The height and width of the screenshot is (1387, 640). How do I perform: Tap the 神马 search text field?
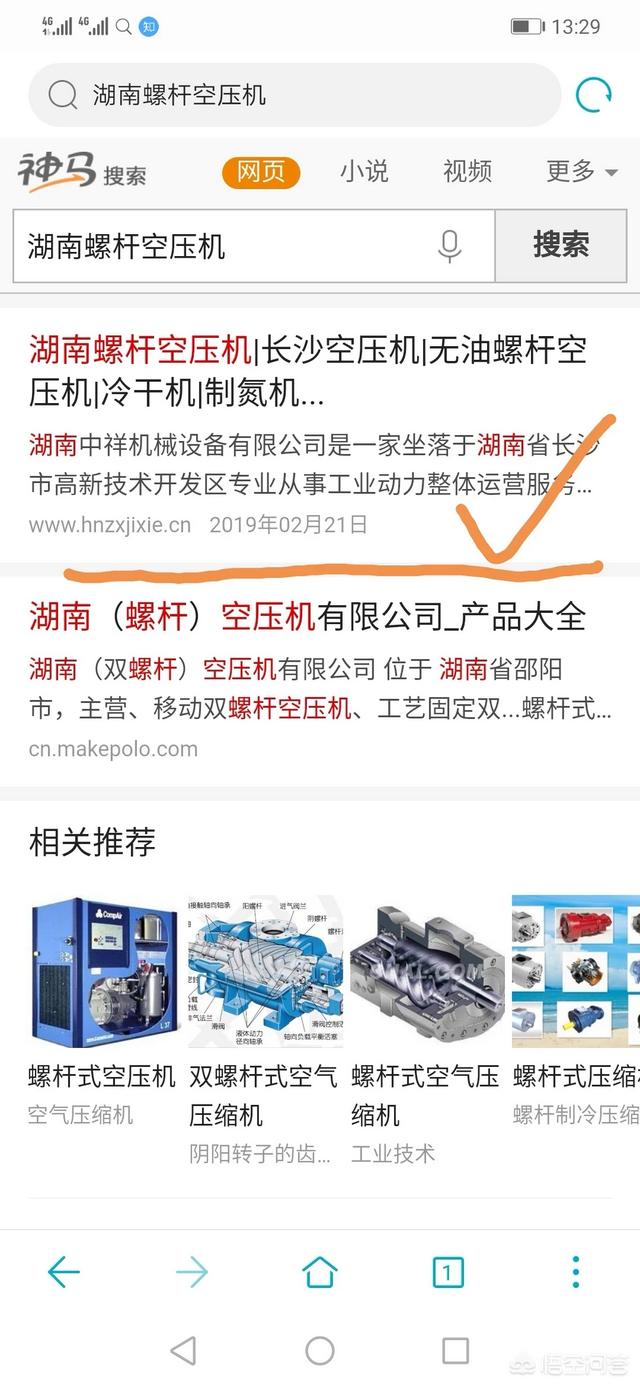pos(220,245)
